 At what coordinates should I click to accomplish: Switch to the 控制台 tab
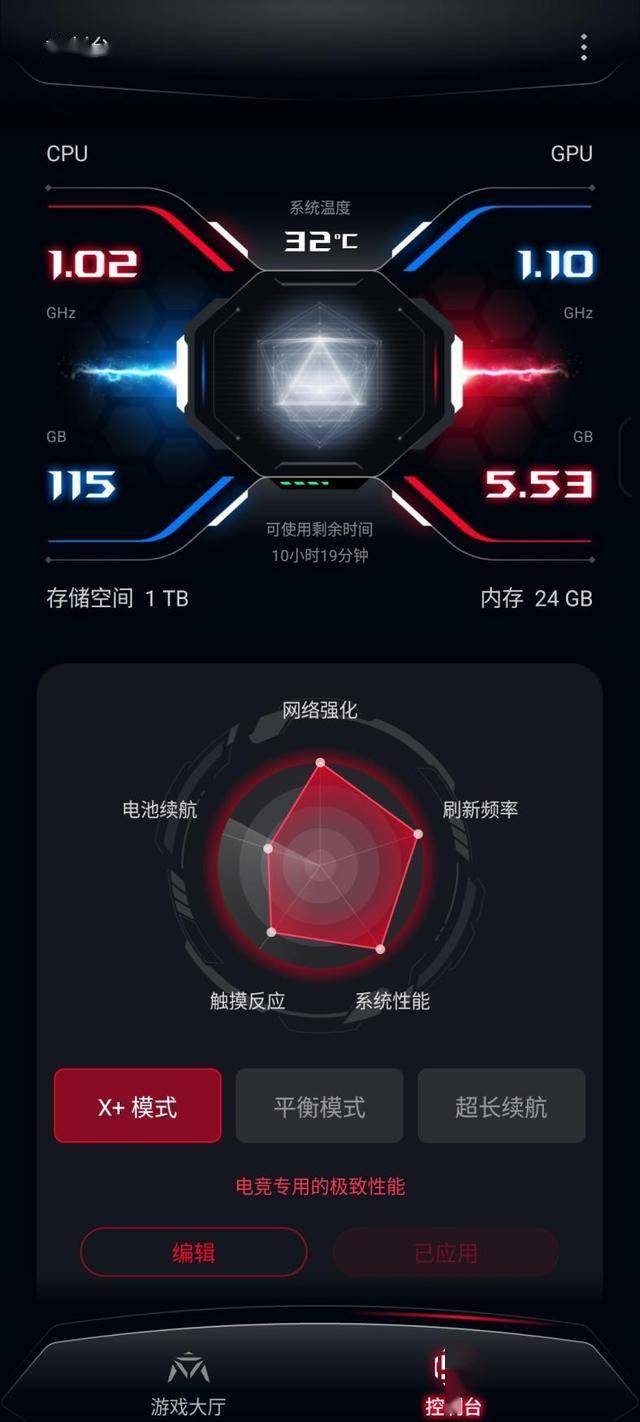tap(452, 1383)
